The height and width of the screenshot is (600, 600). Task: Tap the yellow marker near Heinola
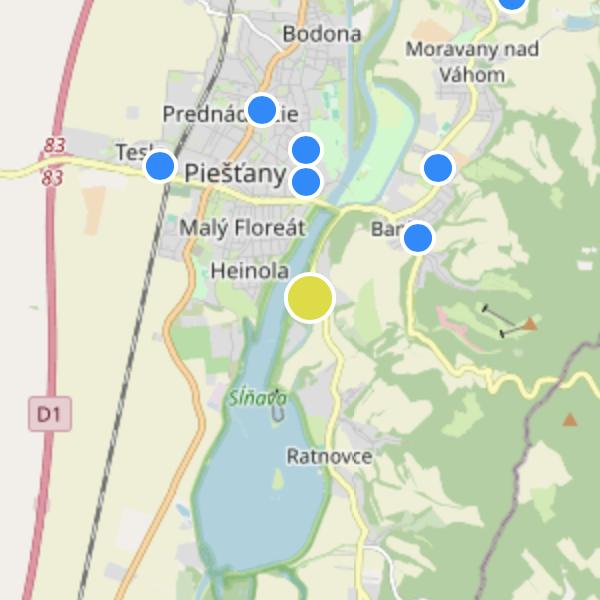click(310, 298)
